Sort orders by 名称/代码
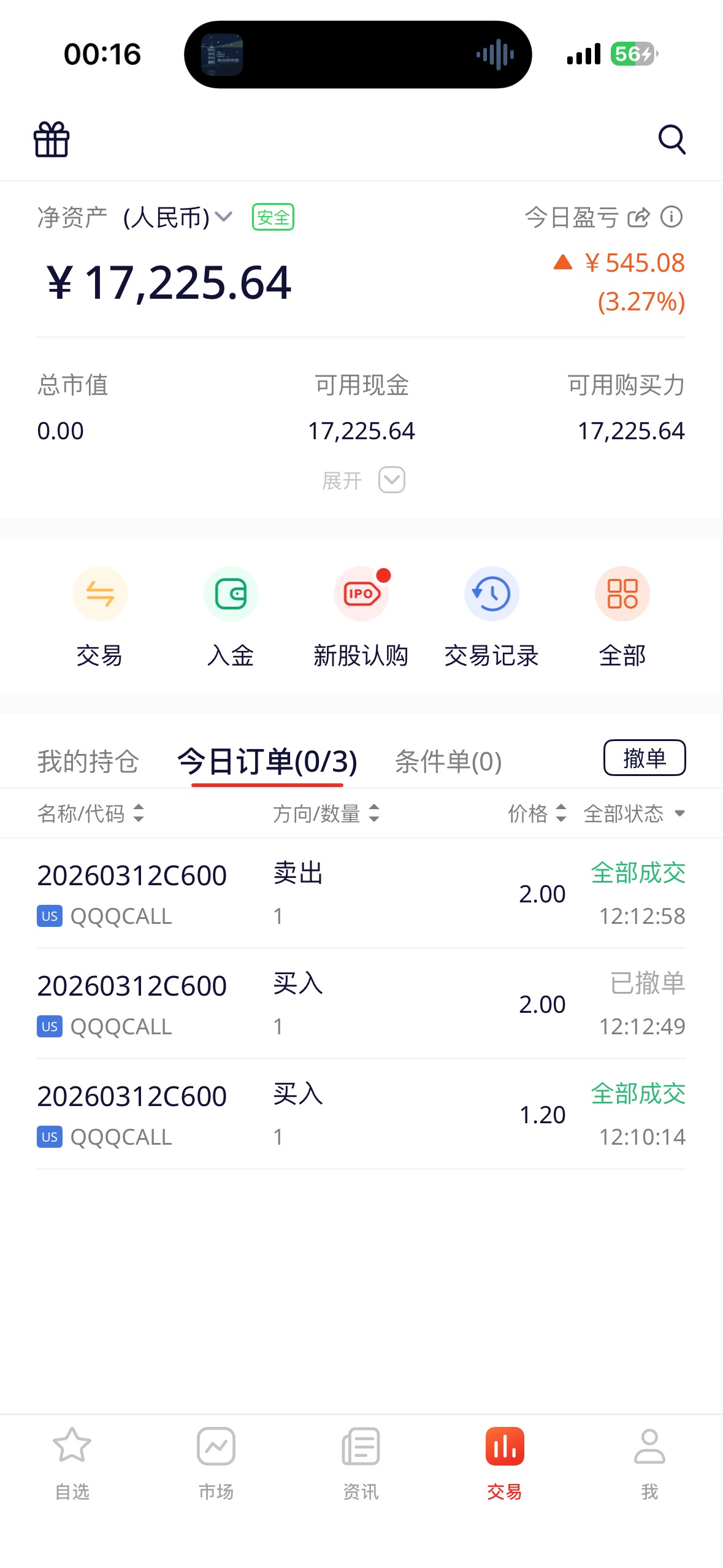Viewport: 723px width, 1568px height. [91, 813]
